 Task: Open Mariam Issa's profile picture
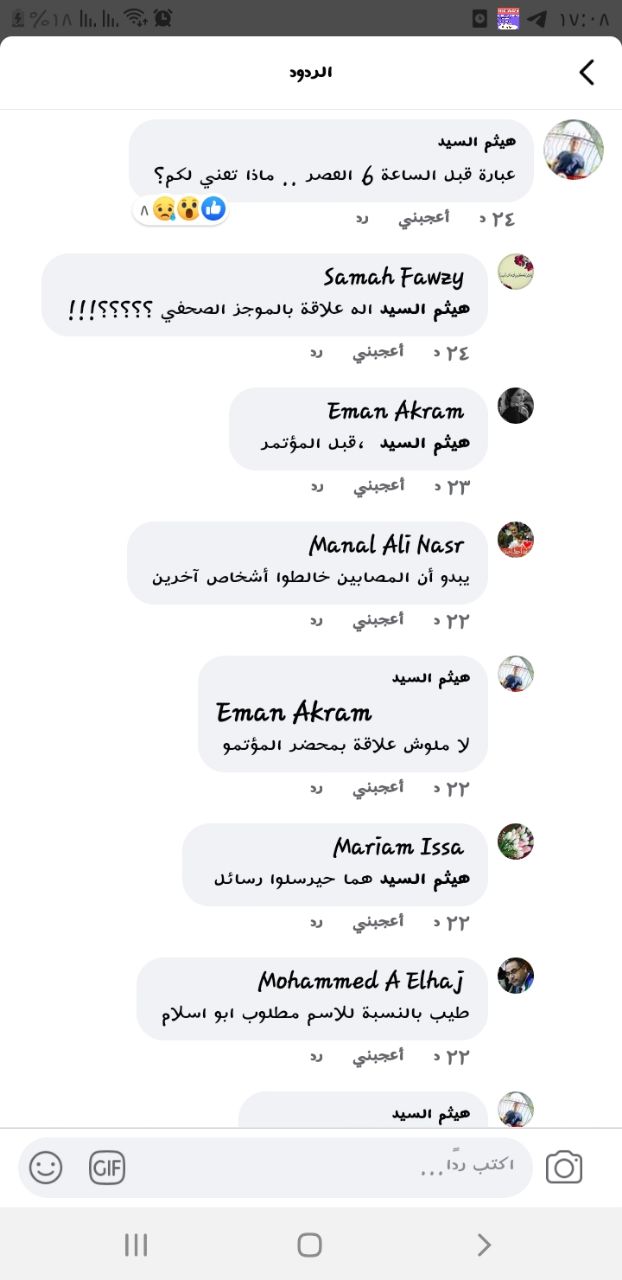click(x=516, y=841)
